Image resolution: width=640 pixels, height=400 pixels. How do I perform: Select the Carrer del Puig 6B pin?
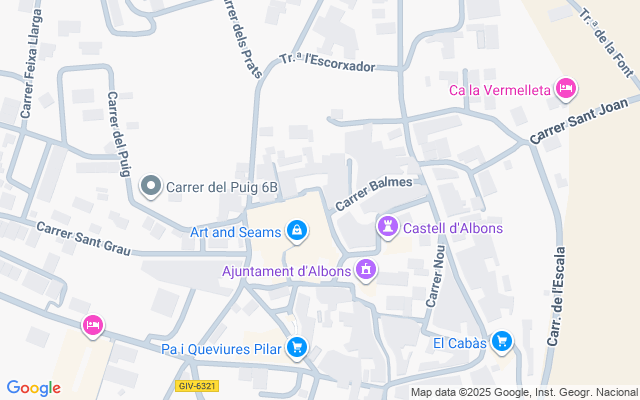[x=151, y=186]
